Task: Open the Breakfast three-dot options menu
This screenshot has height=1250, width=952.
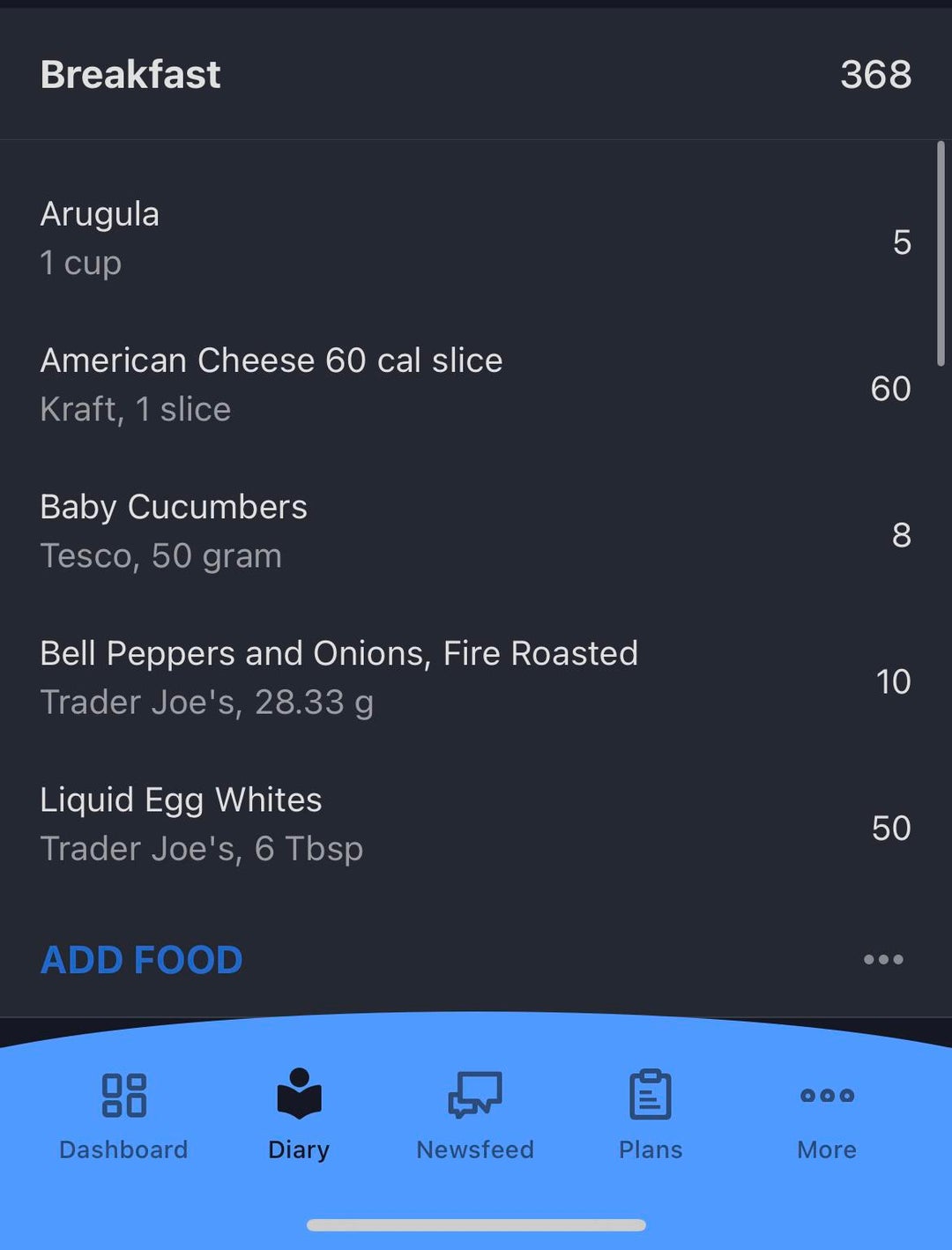Action: pos(883,960)
